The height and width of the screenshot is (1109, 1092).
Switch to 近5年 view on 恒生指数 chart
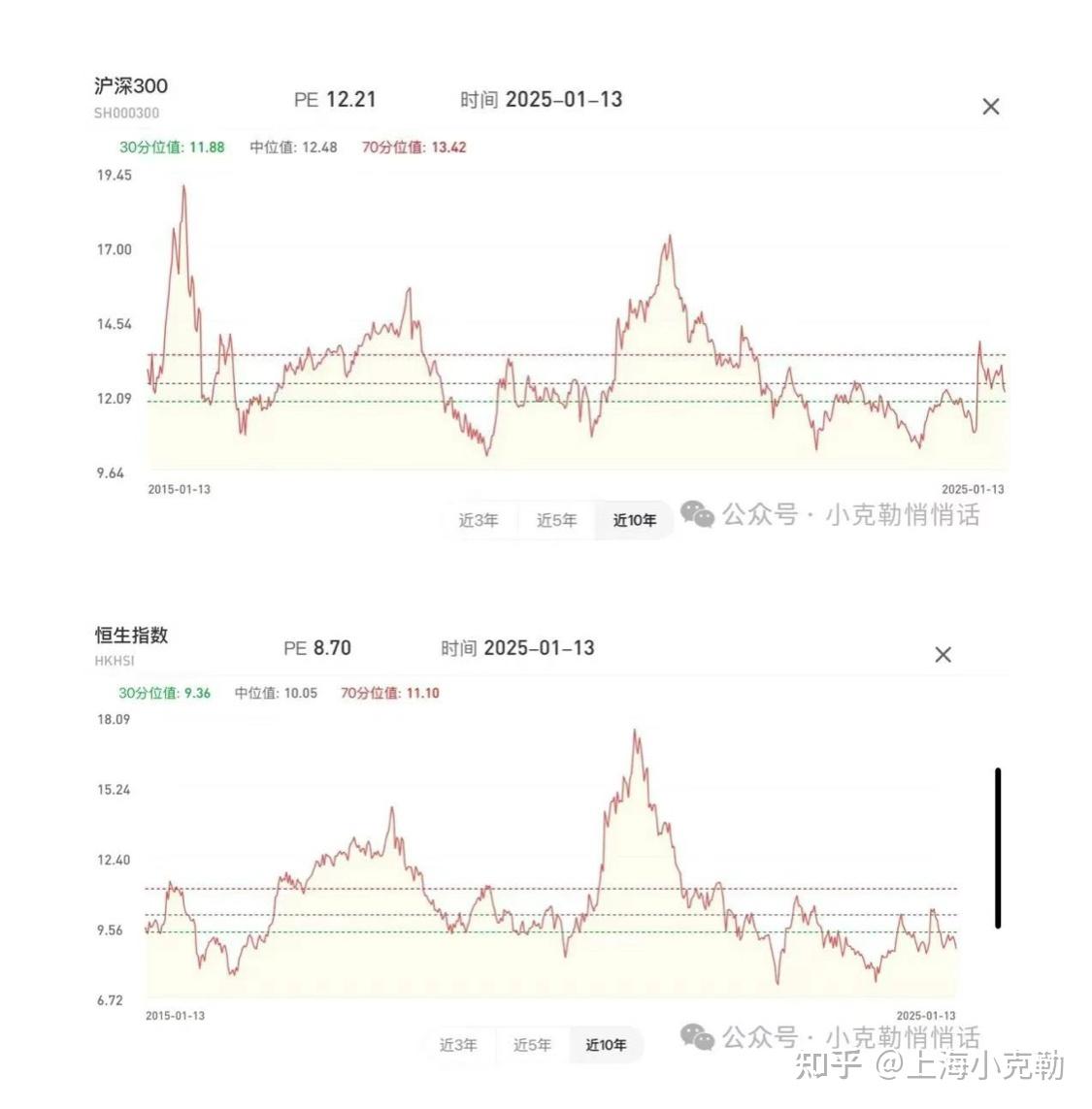(x=531, y=1045)
